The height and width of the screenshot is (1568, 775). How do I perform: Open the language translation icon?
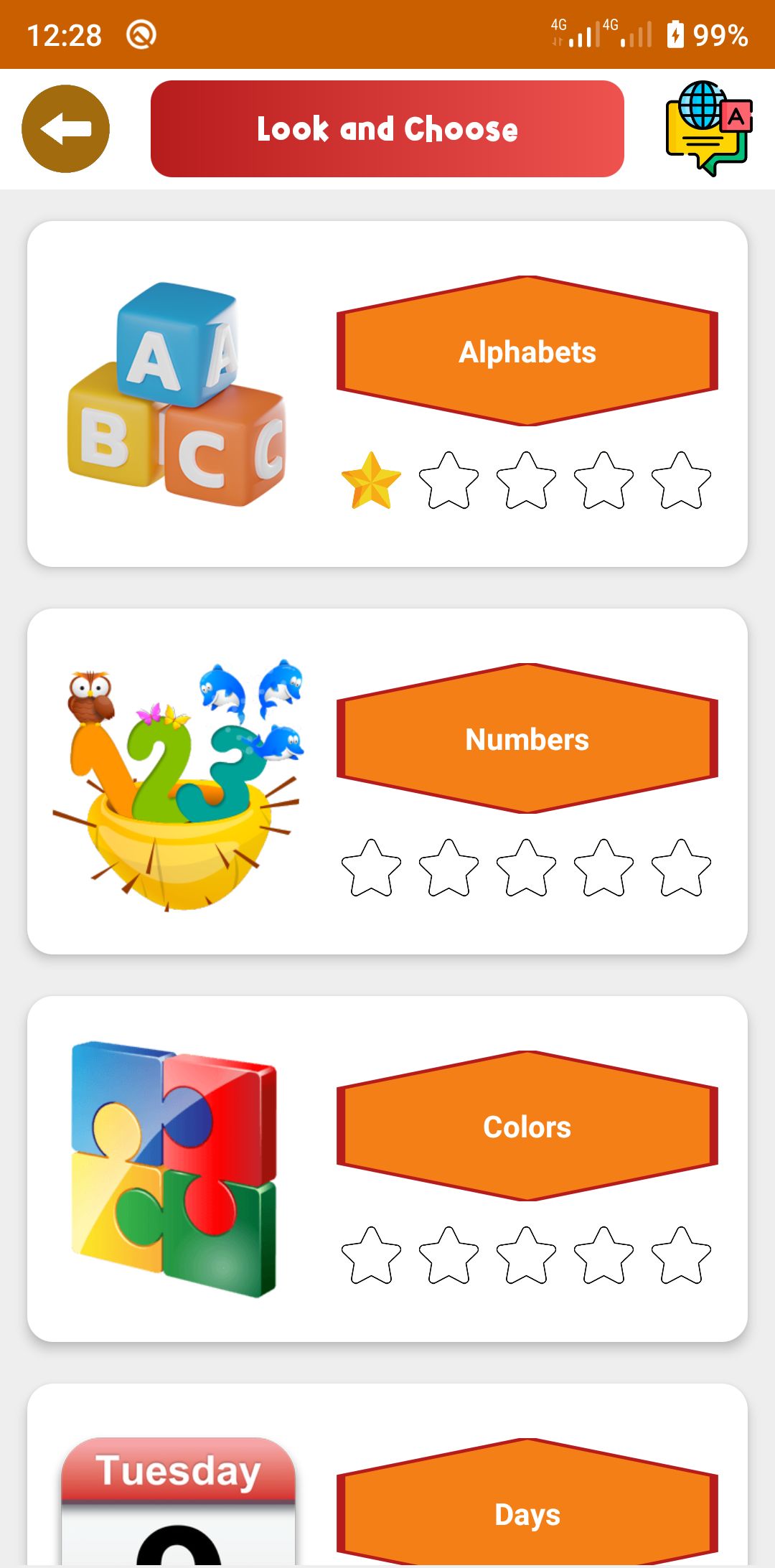pos(709,128)
